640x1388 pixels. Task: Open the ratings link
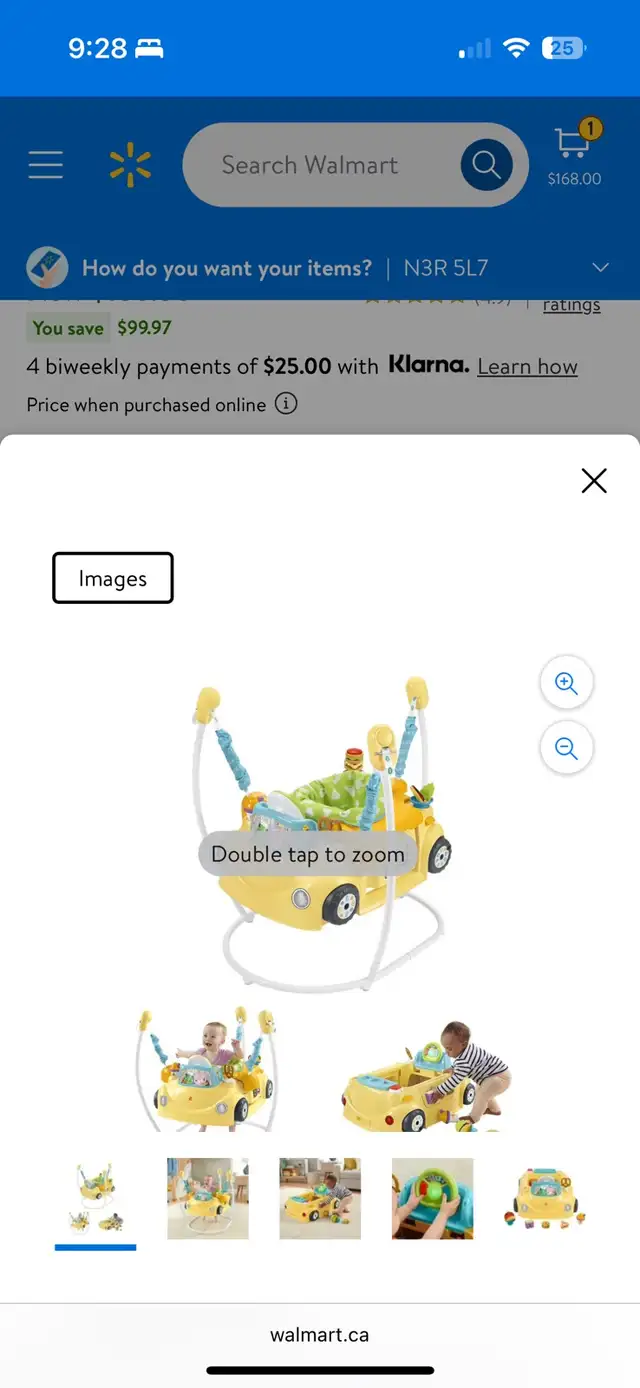click(x=571, y=305)
